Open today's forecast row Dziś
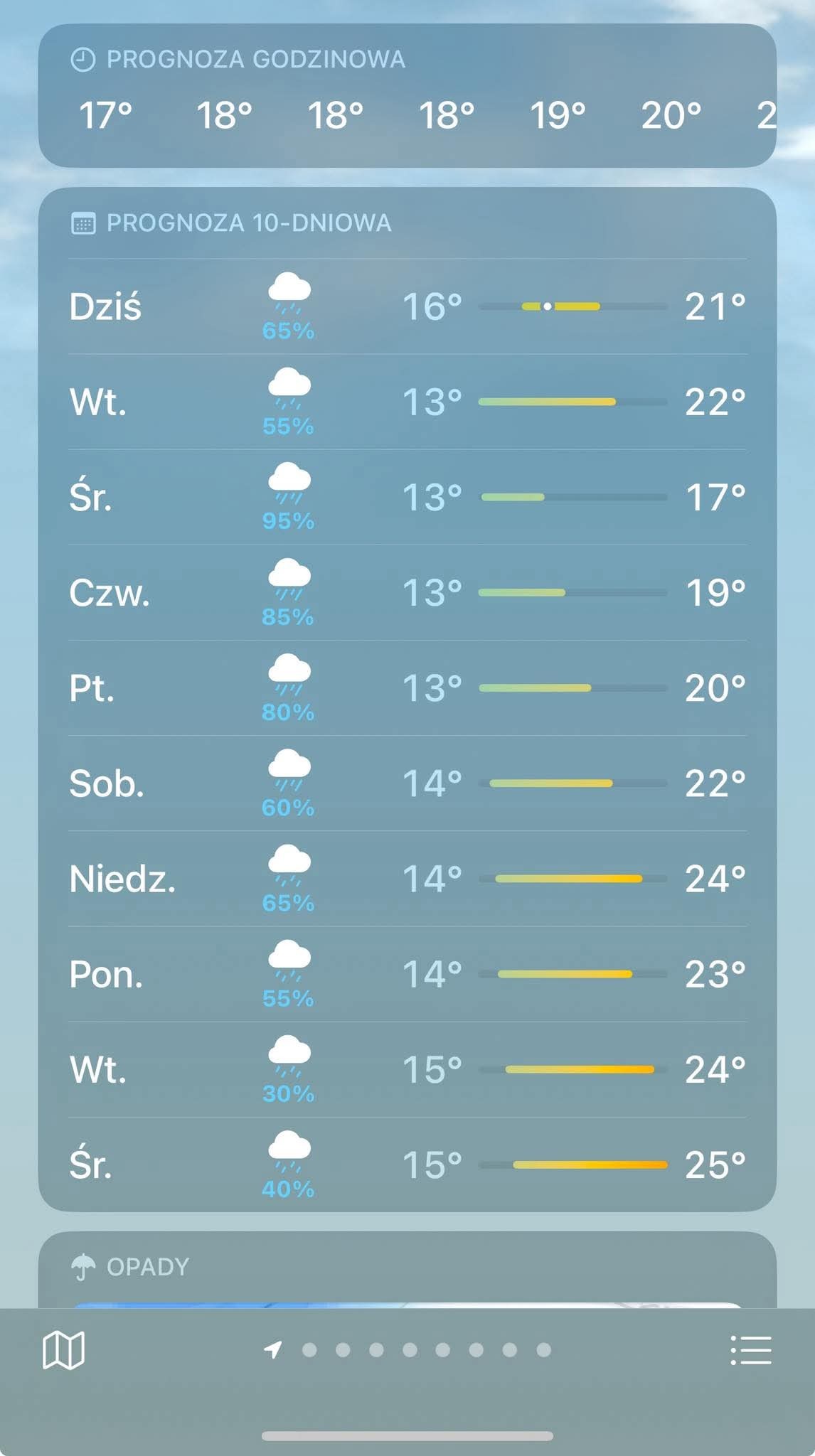The height and width of the screenshot is (1456, 815). (x=407, y=307)
